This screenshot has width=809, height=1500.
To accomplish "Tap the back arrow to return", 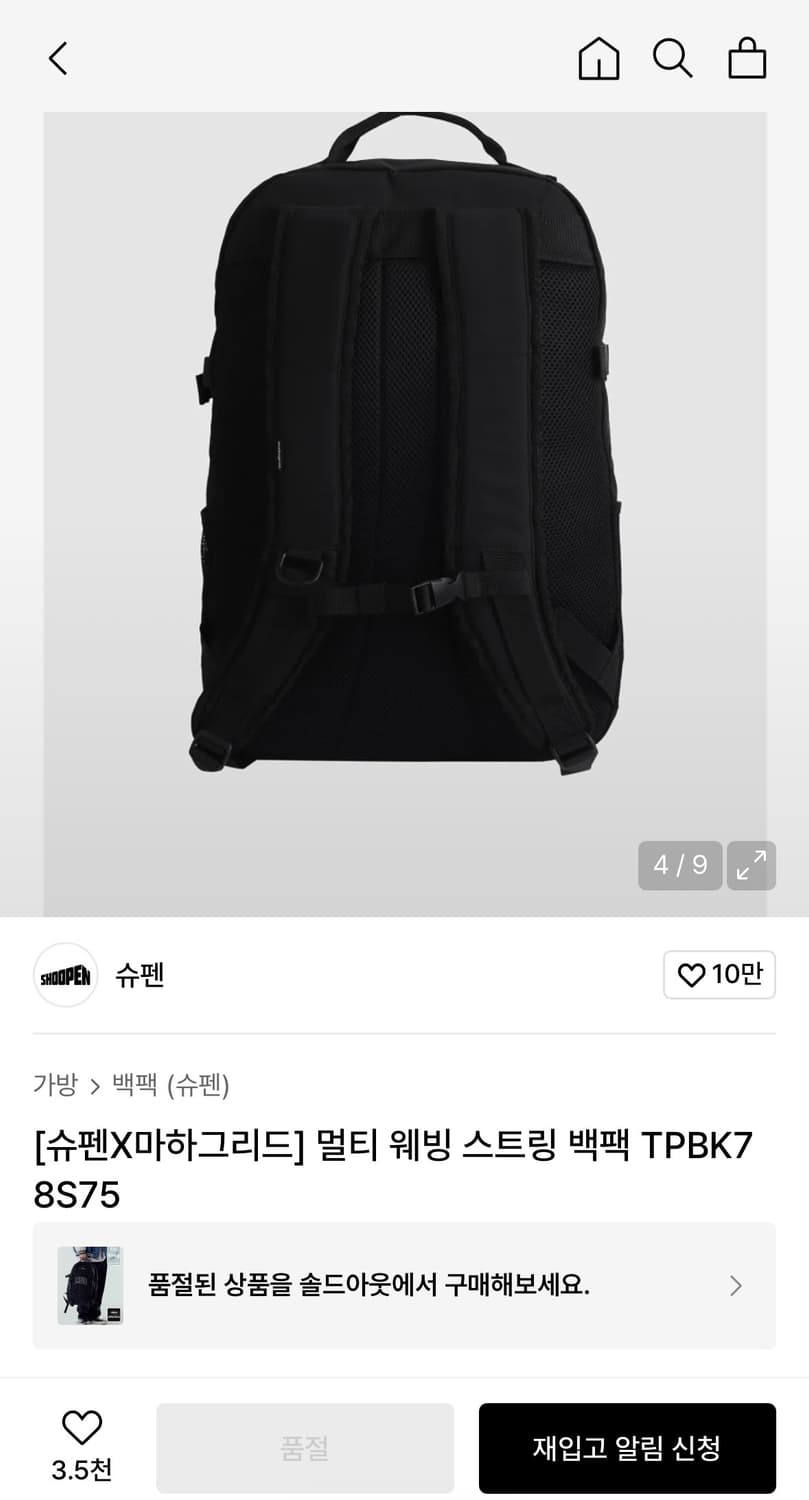I will [x=57, y=58].
